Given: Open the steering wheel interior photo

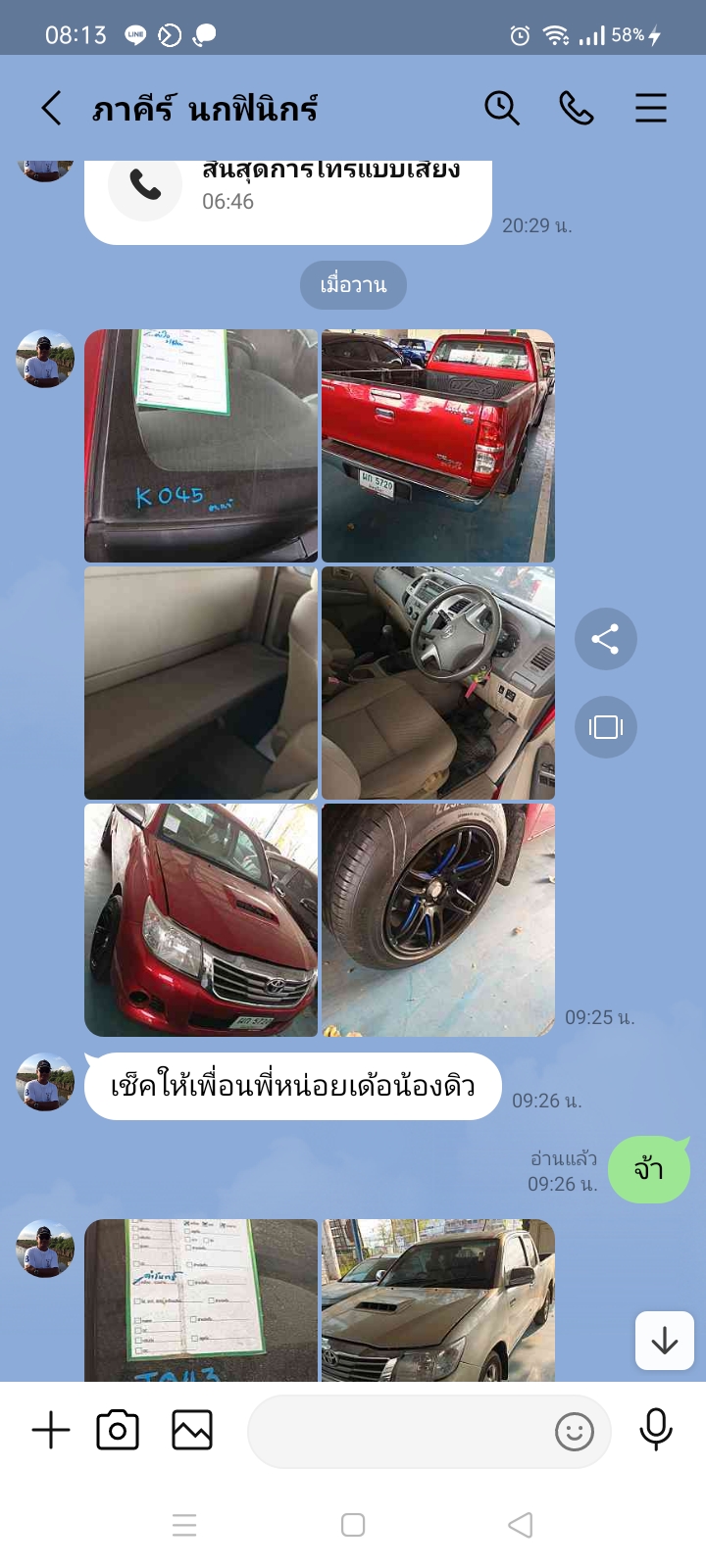Looking at the screenshot, I should tap(438, 683).
